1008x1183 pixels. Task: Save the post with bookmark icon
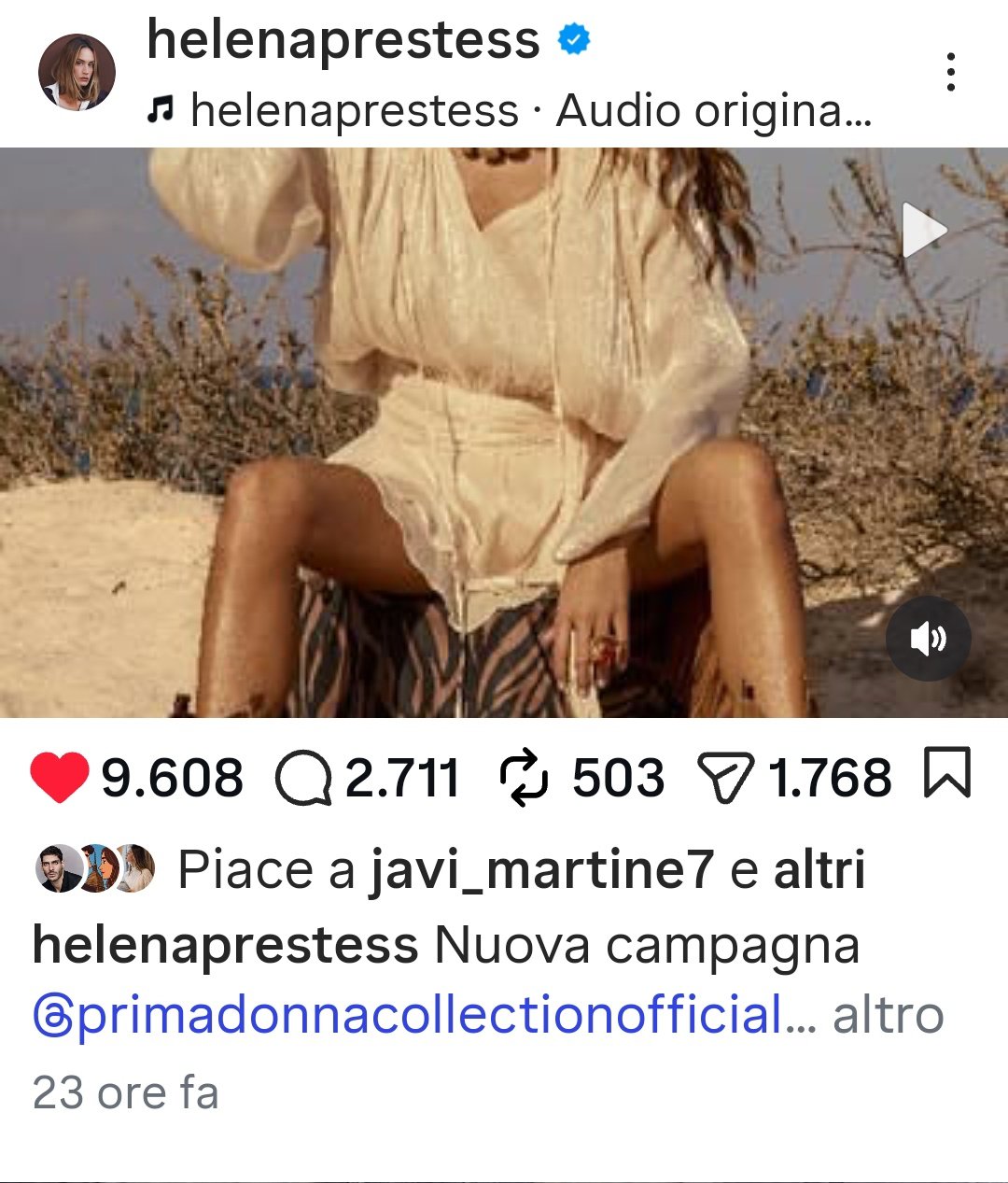coord(946,773)
